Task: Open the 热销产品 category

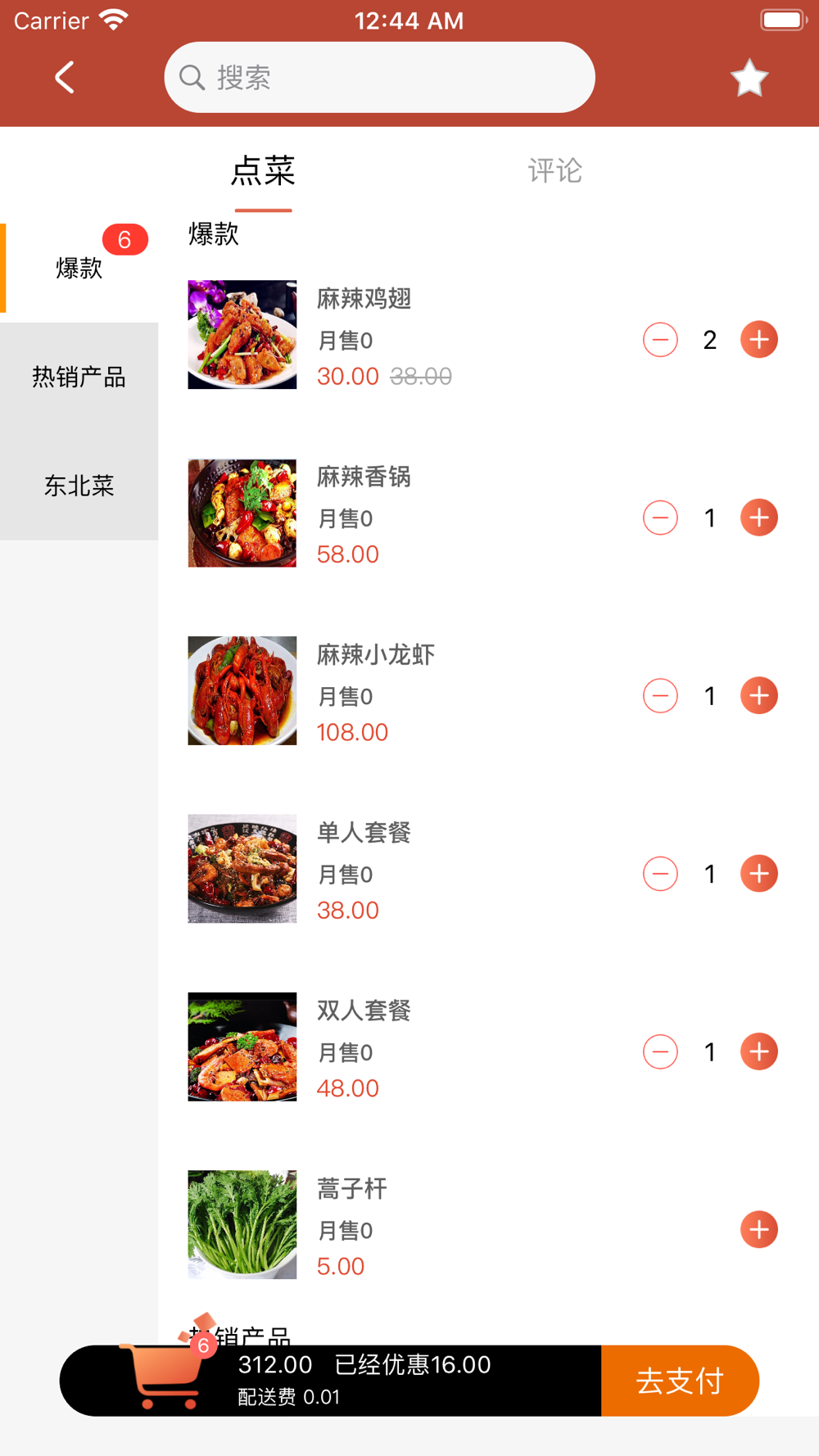Action: (79, 377)
